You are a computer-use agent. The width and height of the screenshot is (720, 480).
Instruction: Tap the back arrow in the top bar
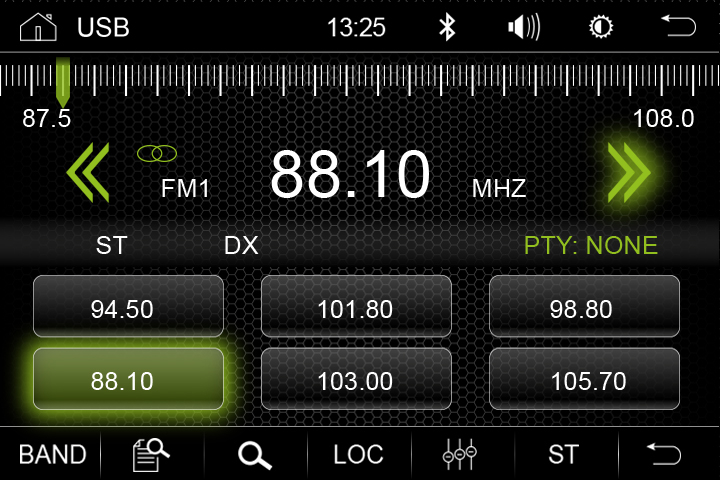pos(677,27)
